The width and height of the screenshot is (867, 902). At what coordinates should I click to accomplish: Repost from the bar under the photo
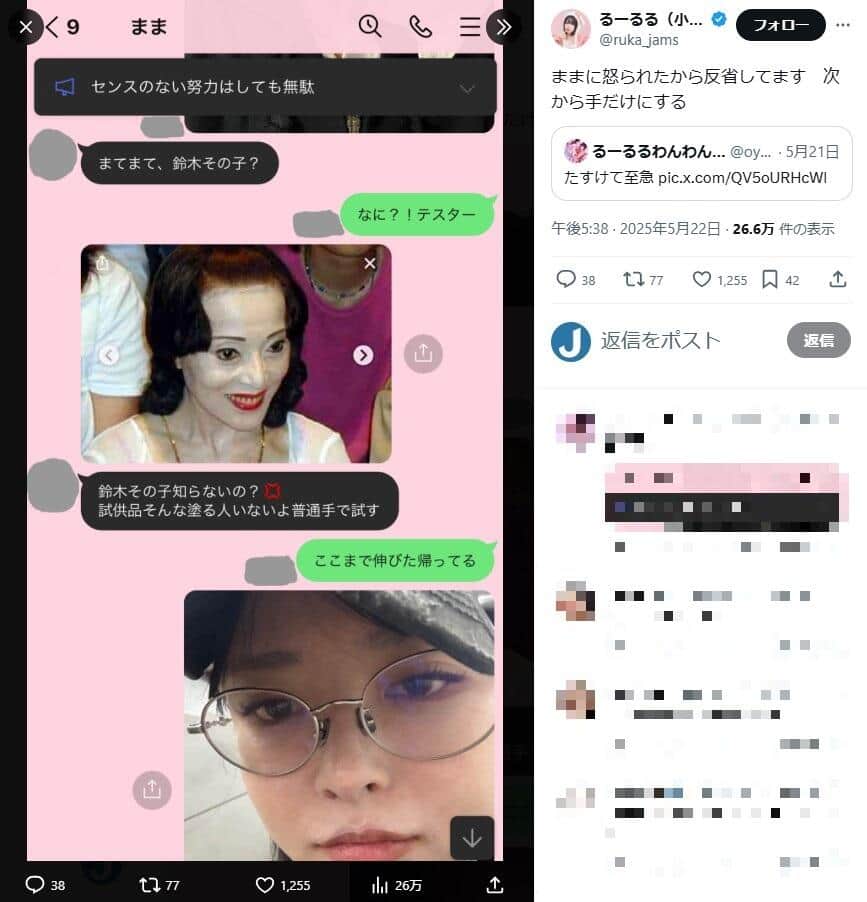[x=150, y=885]
